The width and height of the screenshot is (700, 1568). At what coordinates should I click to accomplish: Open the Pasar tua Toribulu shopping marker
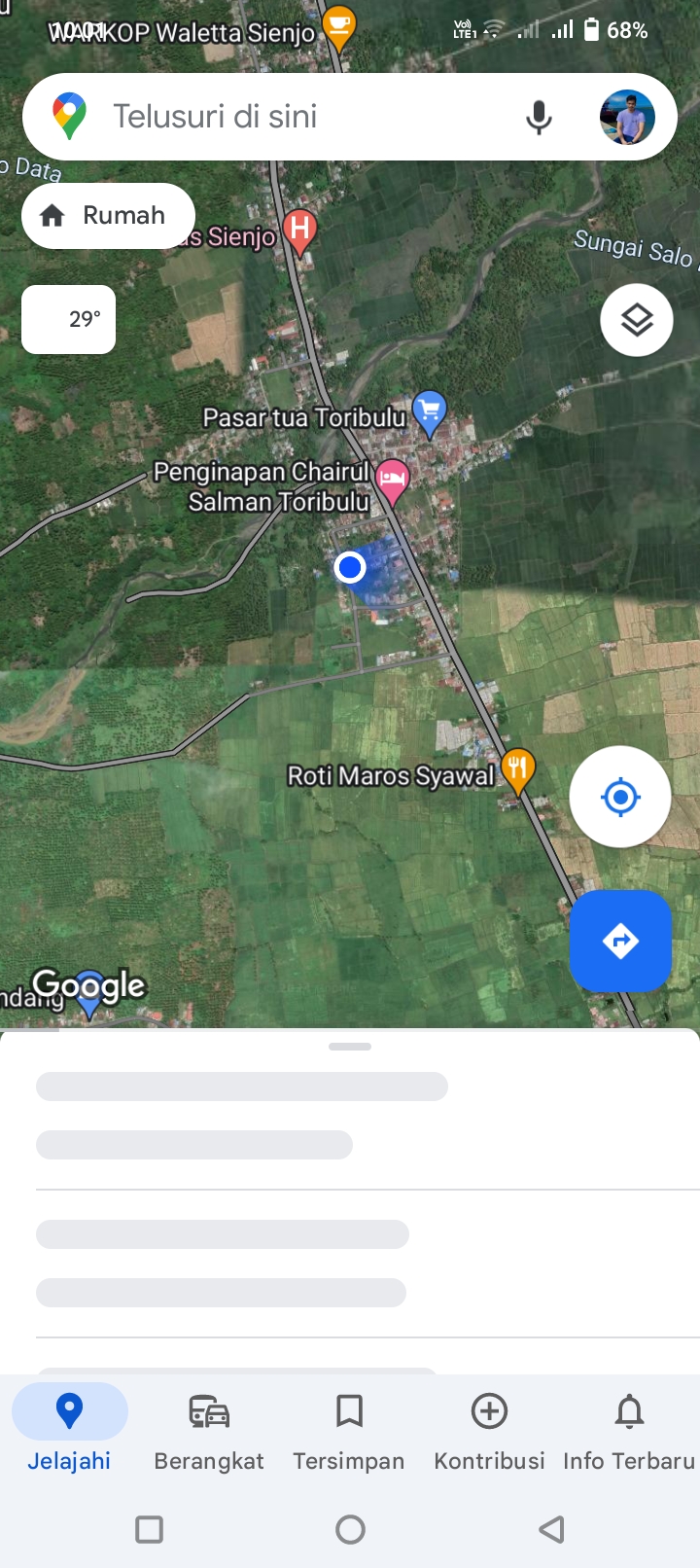429,412
